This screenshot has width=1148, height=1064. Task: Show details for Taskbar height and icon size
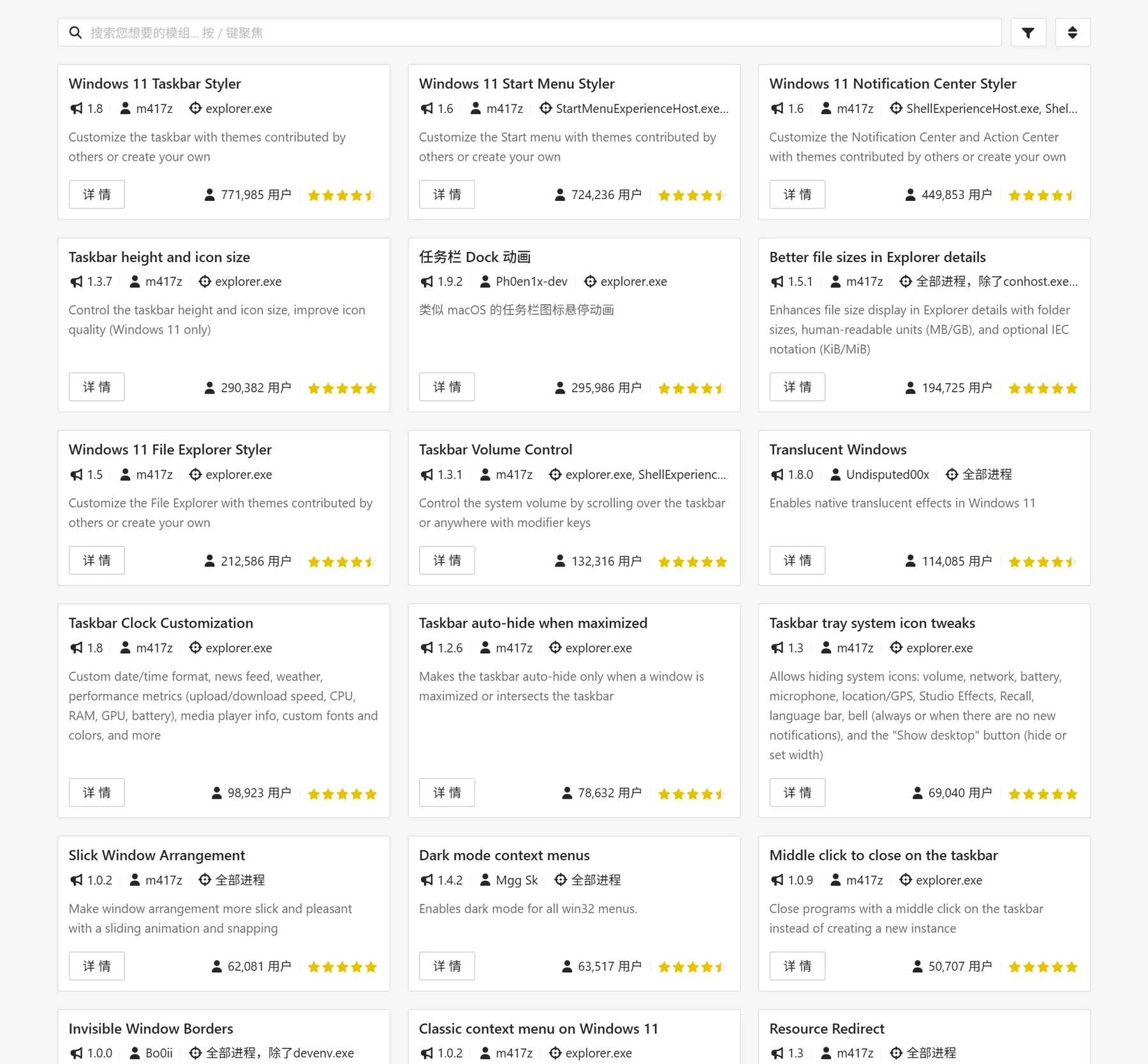(96, 387)
